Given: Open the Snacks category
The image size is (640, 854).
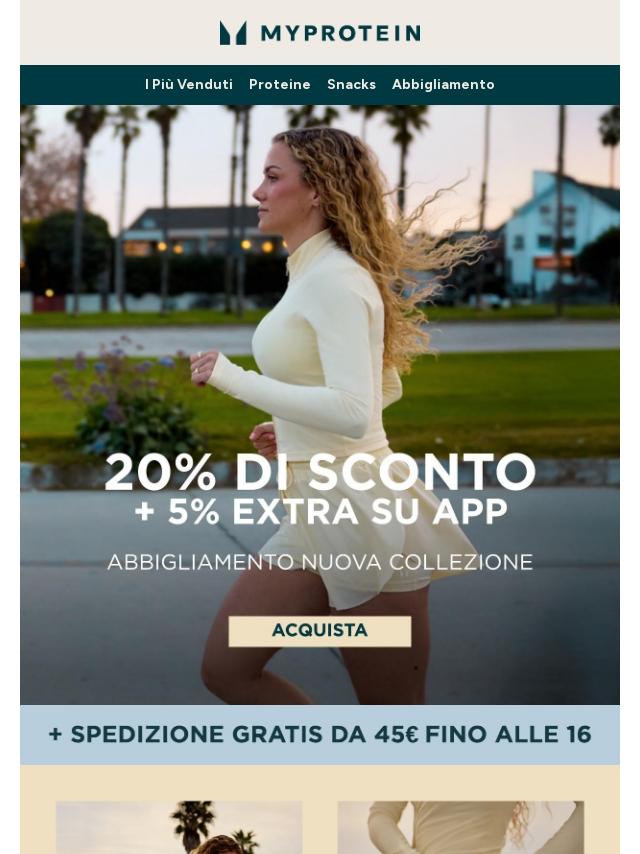Looking at the screenshot, I should (351, 85).
